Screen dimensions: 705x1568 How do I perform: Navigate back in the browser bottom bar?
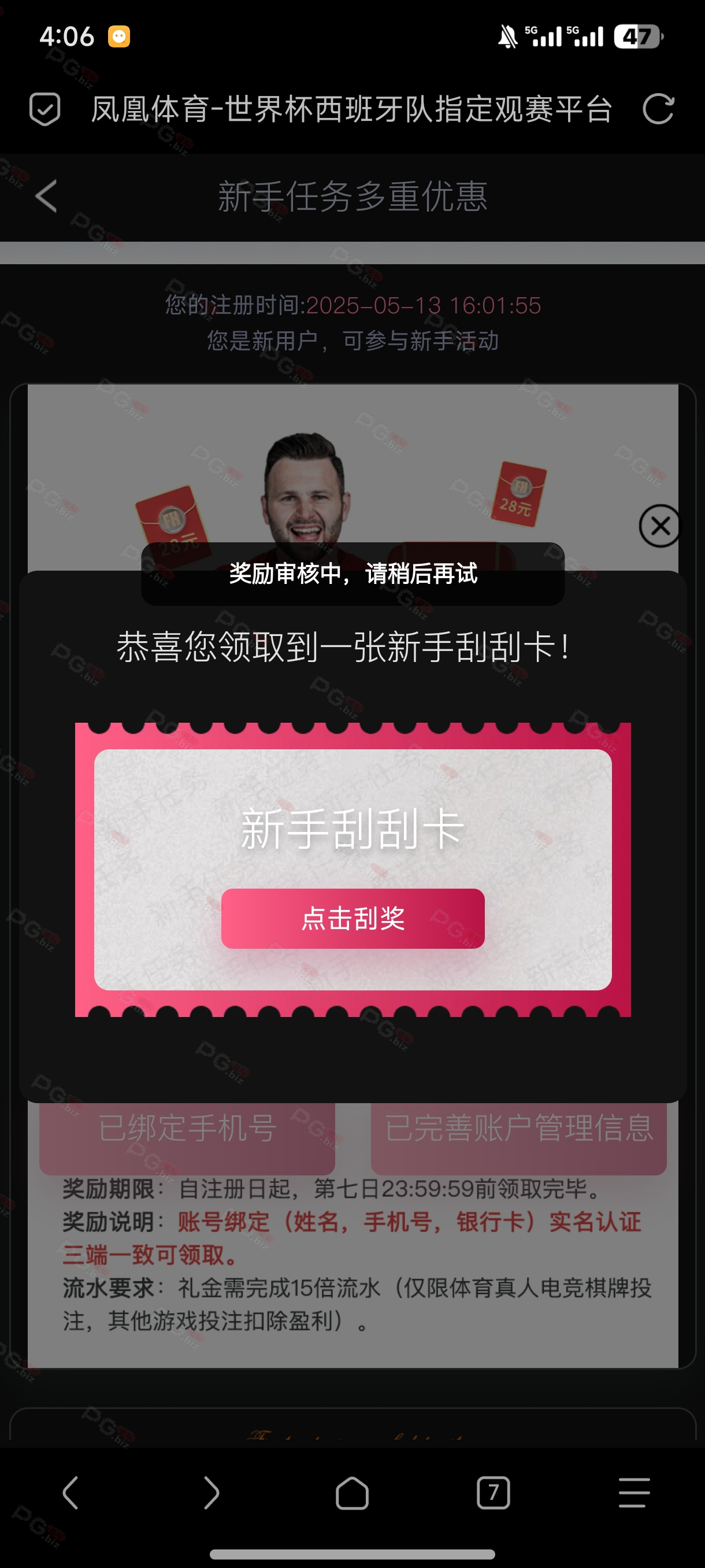coord(70,1492)
